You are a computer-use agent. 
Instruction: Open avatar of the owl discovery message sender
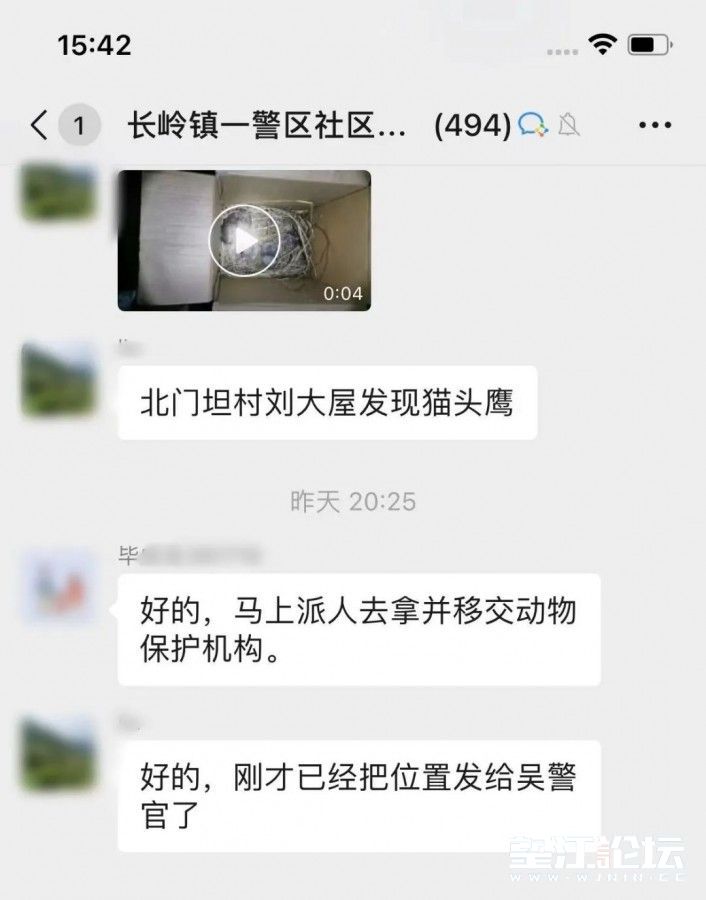pos(59,379)
